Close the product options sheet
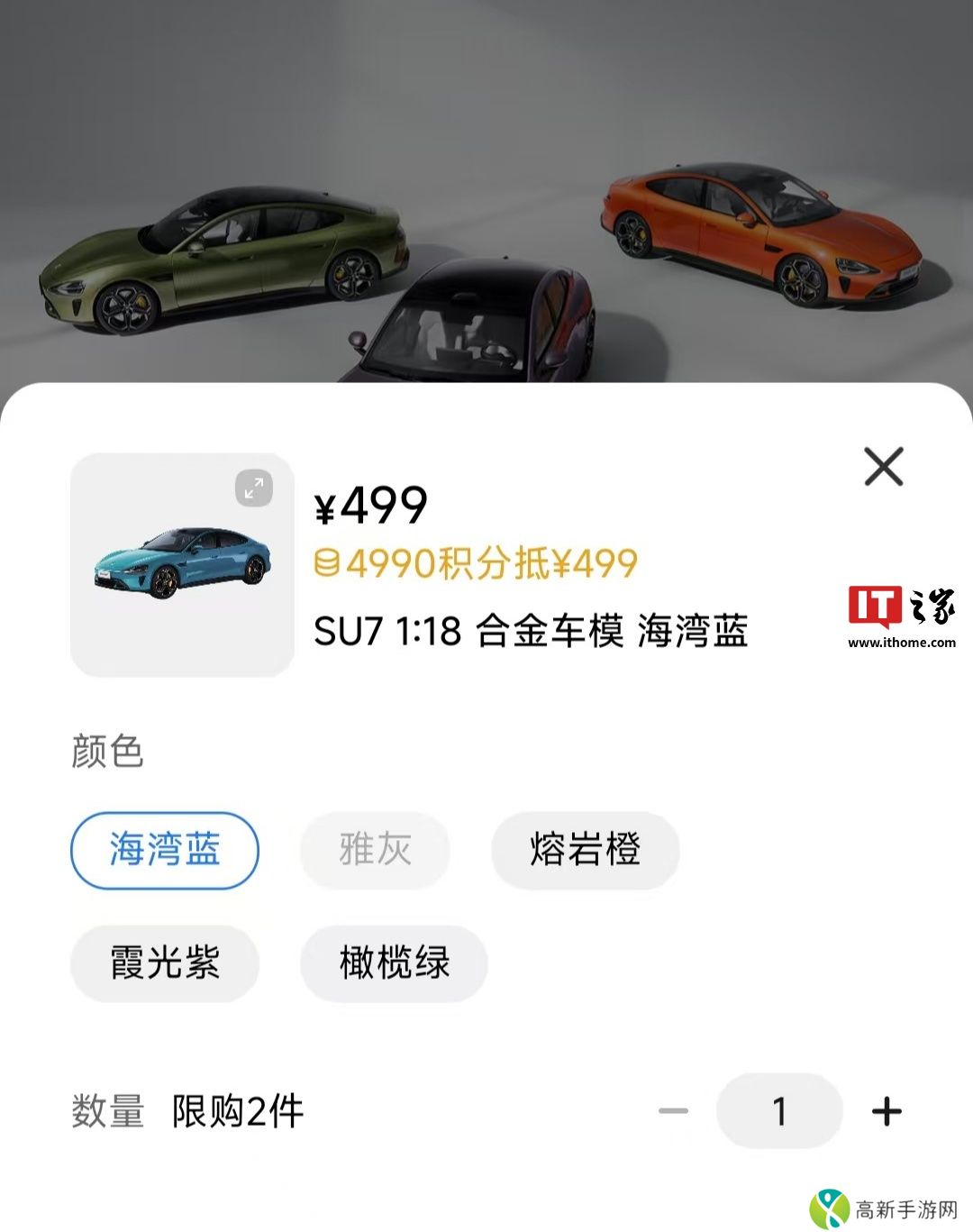Screen dimensions: 973x1232 point(883,467)
